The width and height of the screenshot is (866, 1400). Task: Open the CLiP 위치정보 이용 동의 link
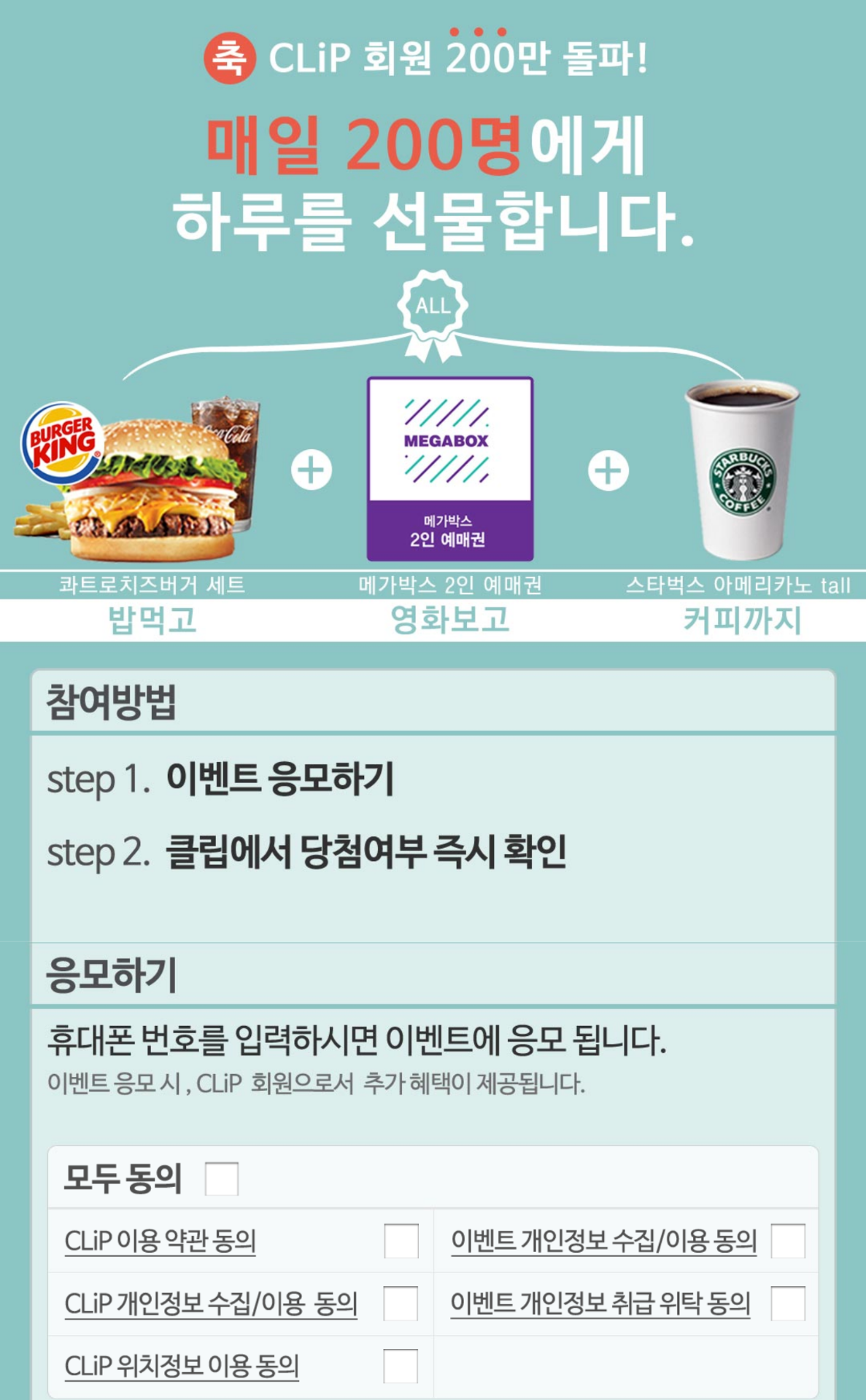coord(182,1366)
